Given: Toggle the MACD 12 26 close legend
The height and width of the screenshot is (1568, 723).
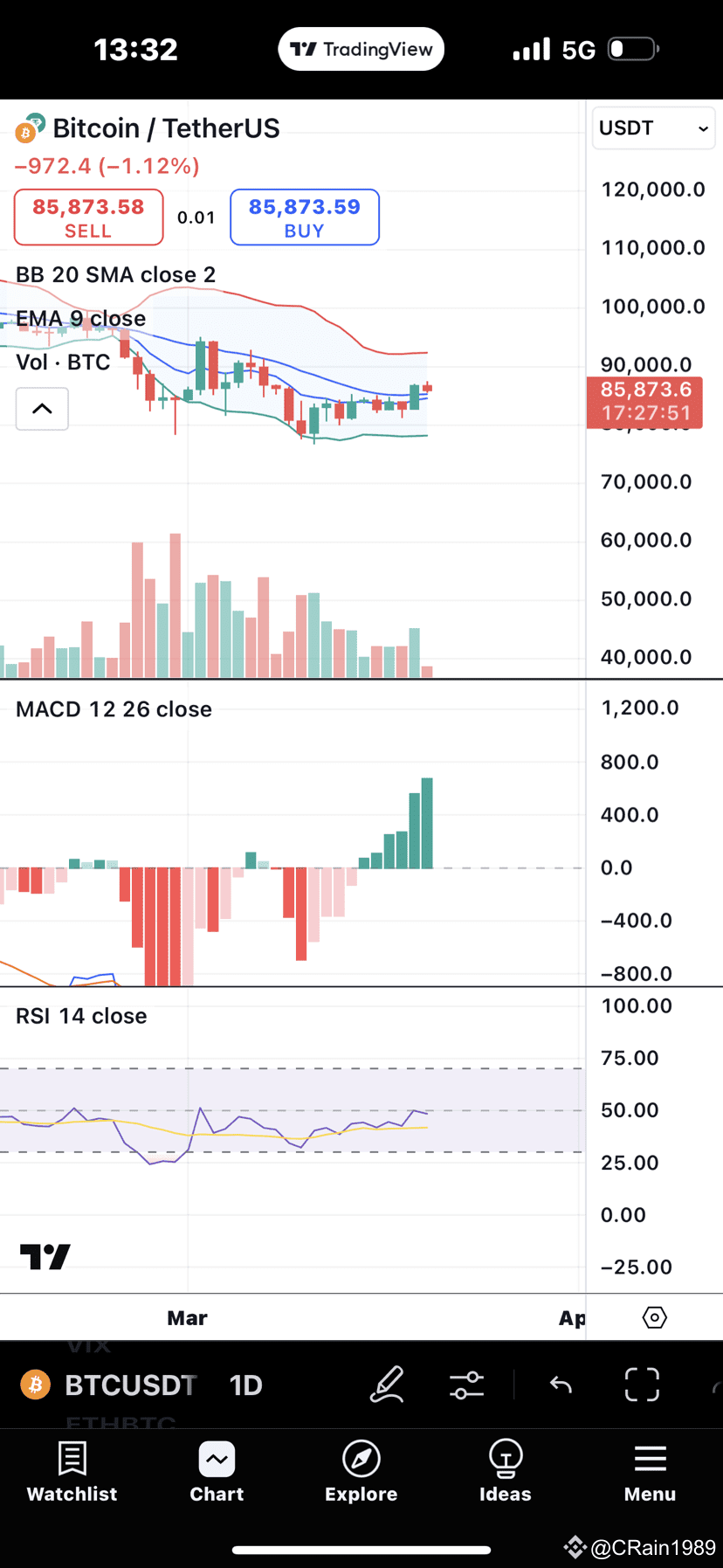Looking at the screenshot, I should tap(113, 708).
